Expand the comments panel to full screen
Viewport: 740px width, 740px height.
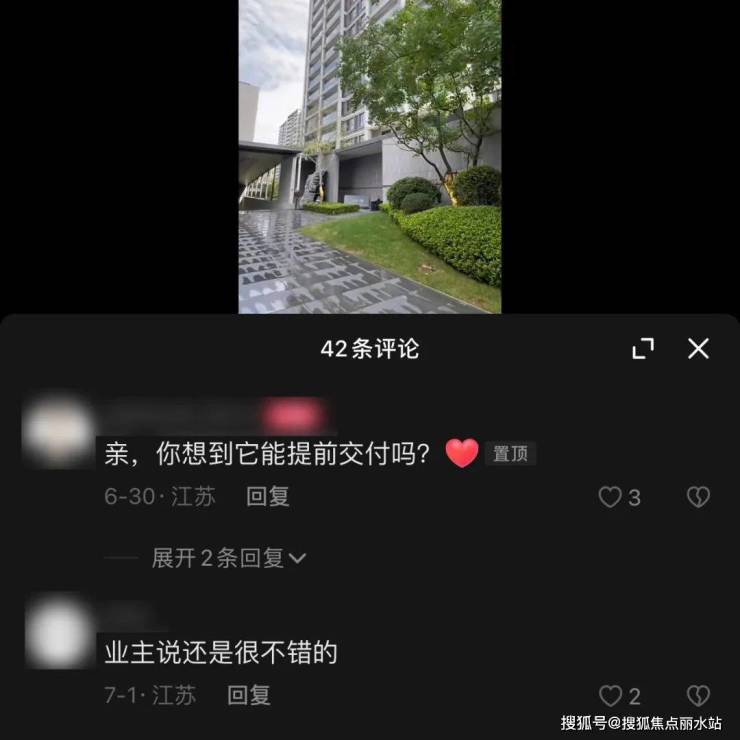click(x=643, y=348)
